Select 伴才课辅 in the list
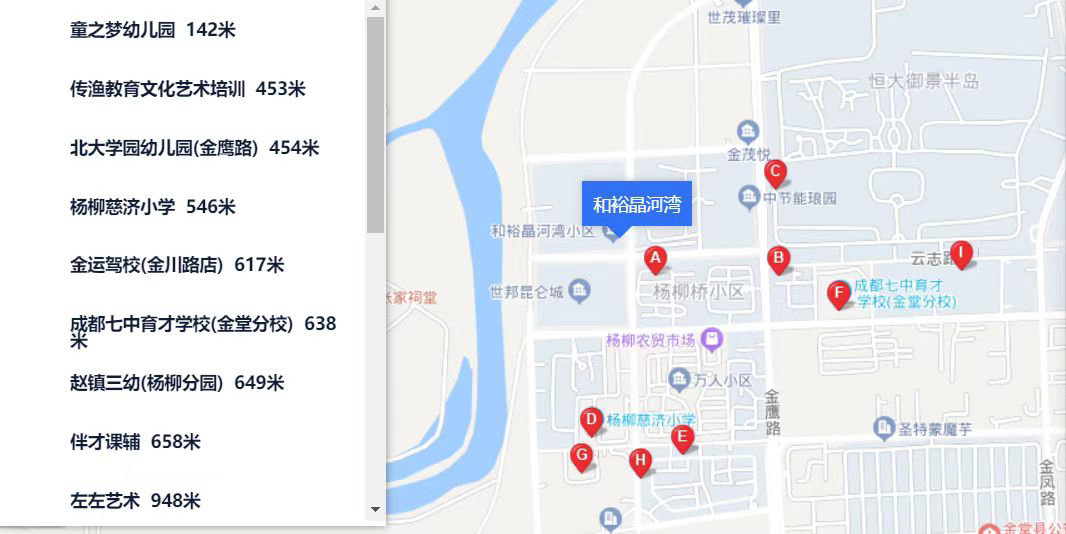 pyautogui.click(x=135, y=442)
